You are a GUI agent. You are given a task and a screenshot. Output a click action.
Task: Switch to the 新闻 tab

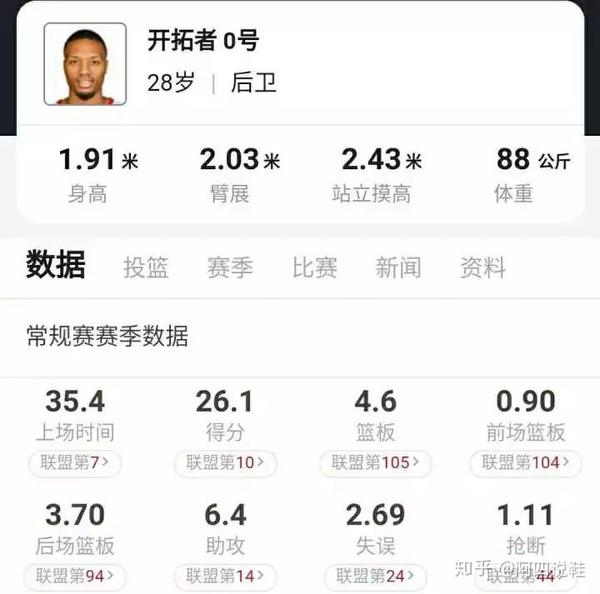(398, 267)
